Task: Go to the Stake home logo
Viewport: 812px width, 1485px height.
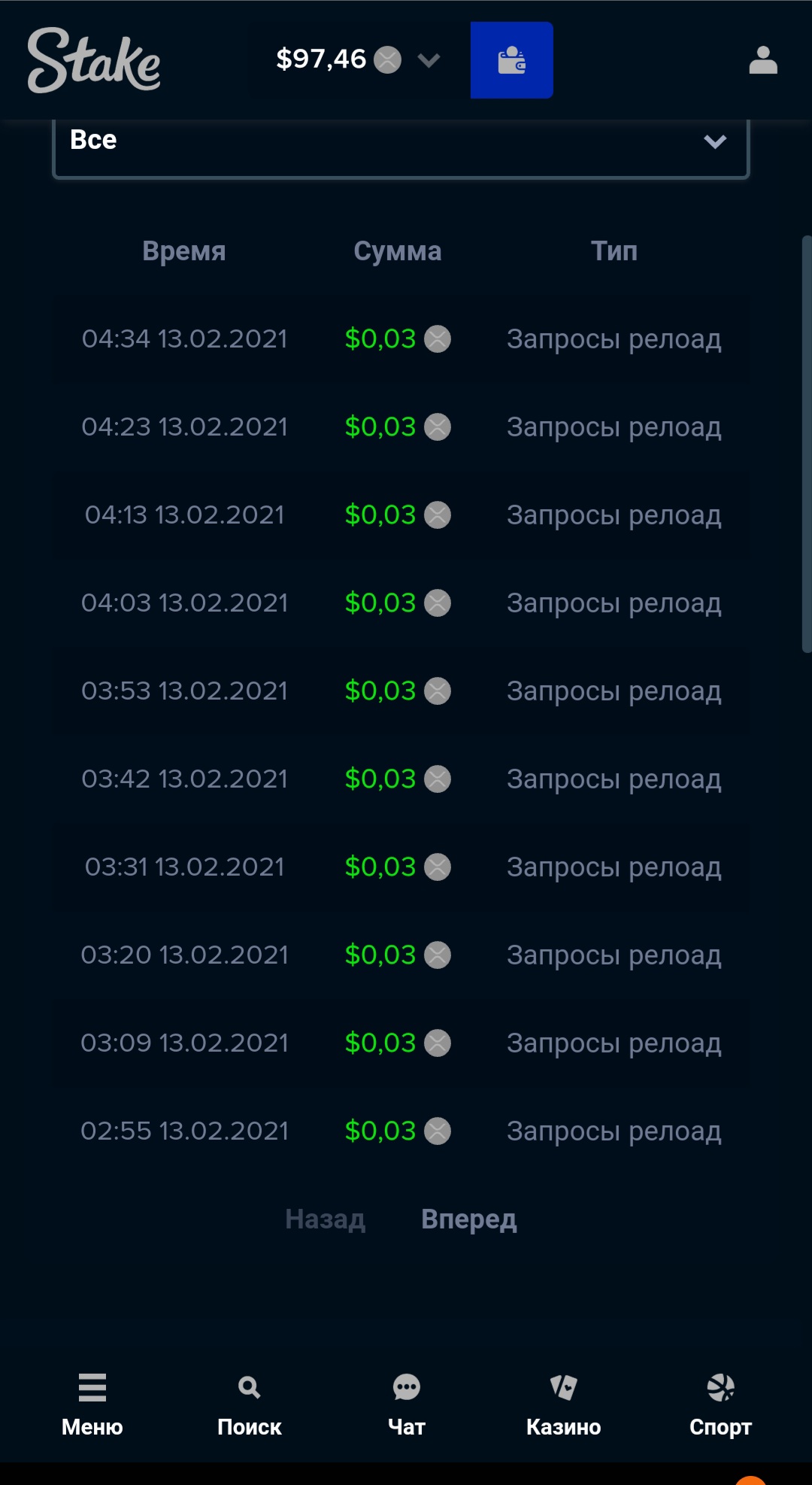Action: [94, 60]
